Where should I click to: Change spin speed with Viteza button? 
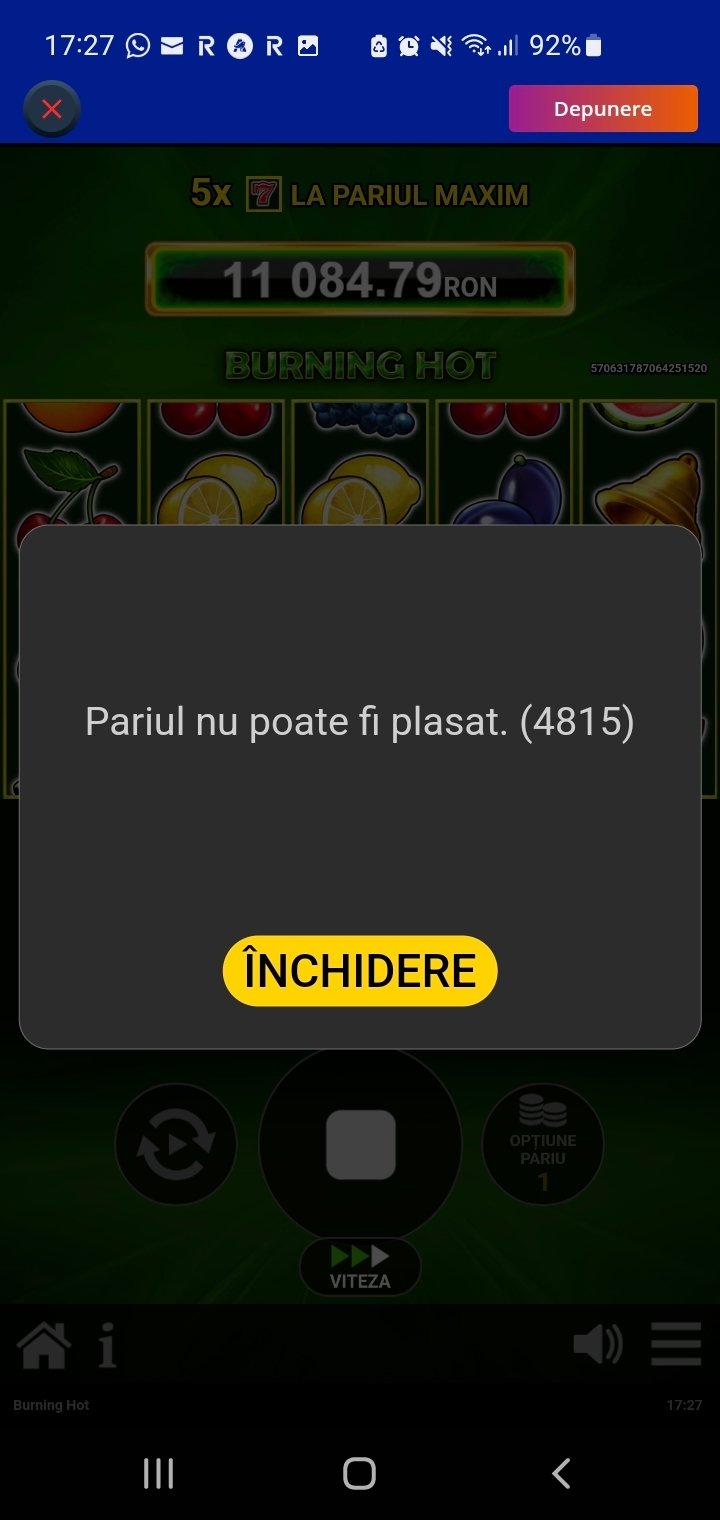click(360, 1267)
